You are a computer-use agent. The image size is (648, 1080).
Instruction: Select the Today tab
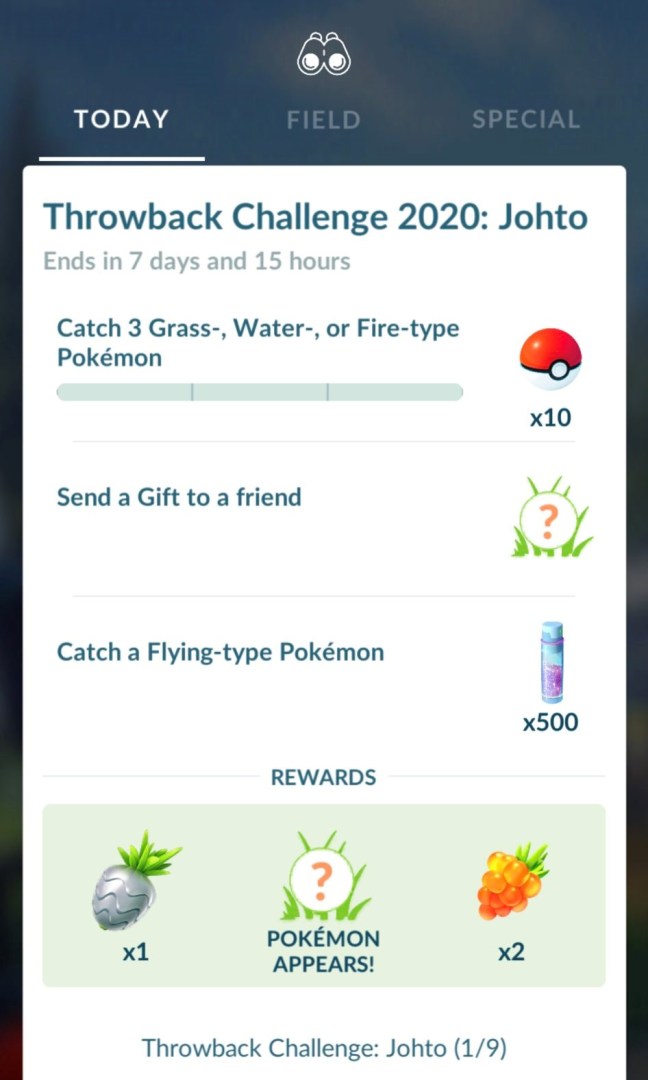click(122, 120)
